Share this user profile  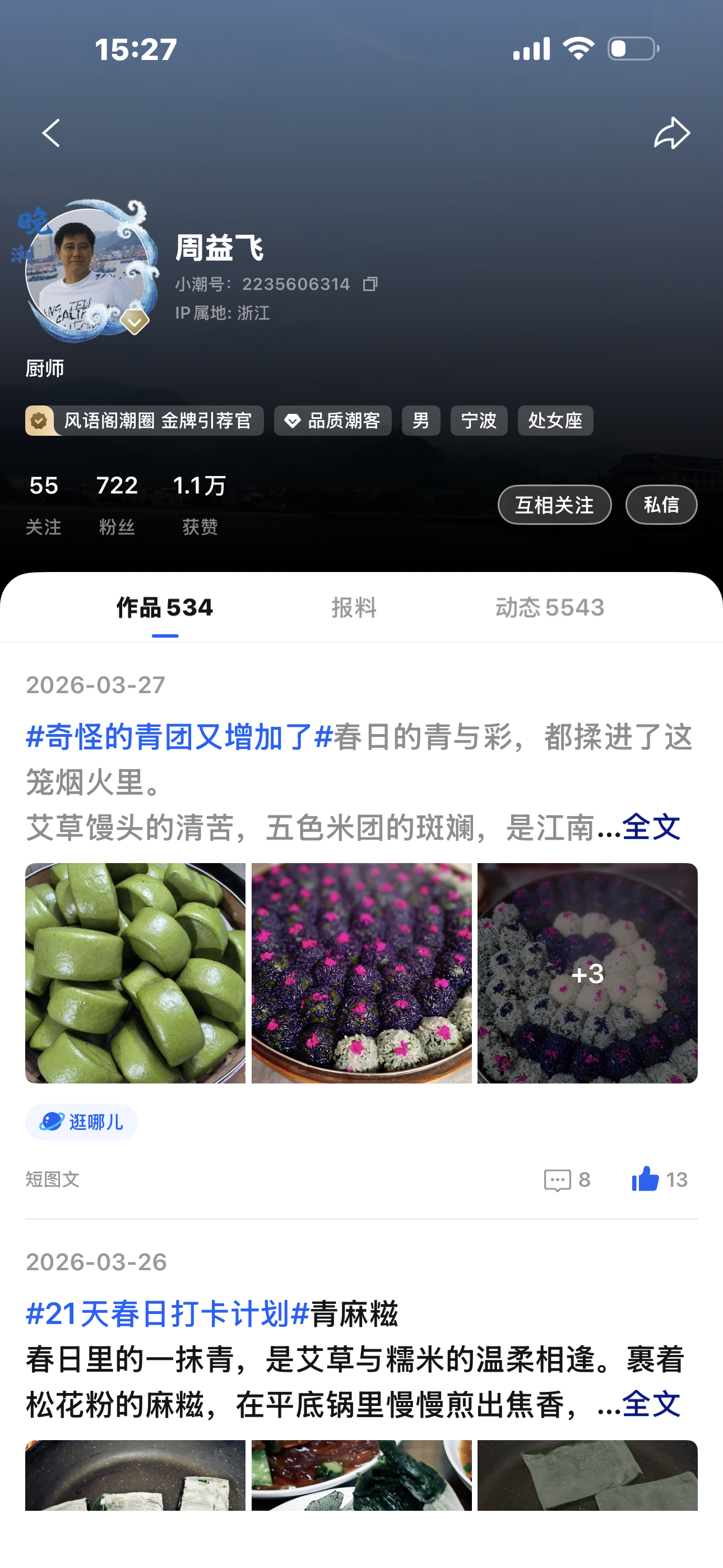[671, 133]
